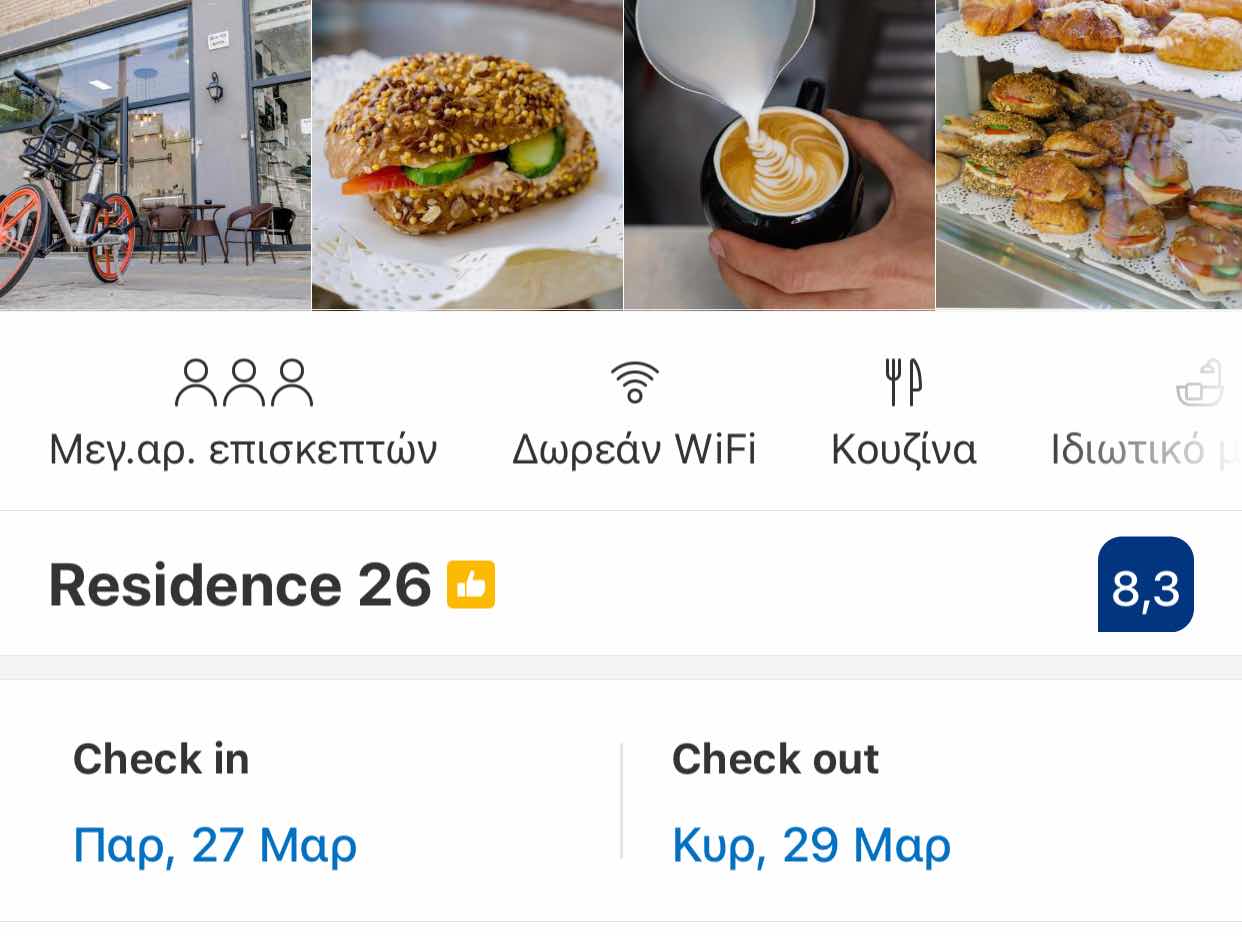Open the storefront photo with bicycle
The width and height of the screenshot is (1242, 936).
(155, 155)
